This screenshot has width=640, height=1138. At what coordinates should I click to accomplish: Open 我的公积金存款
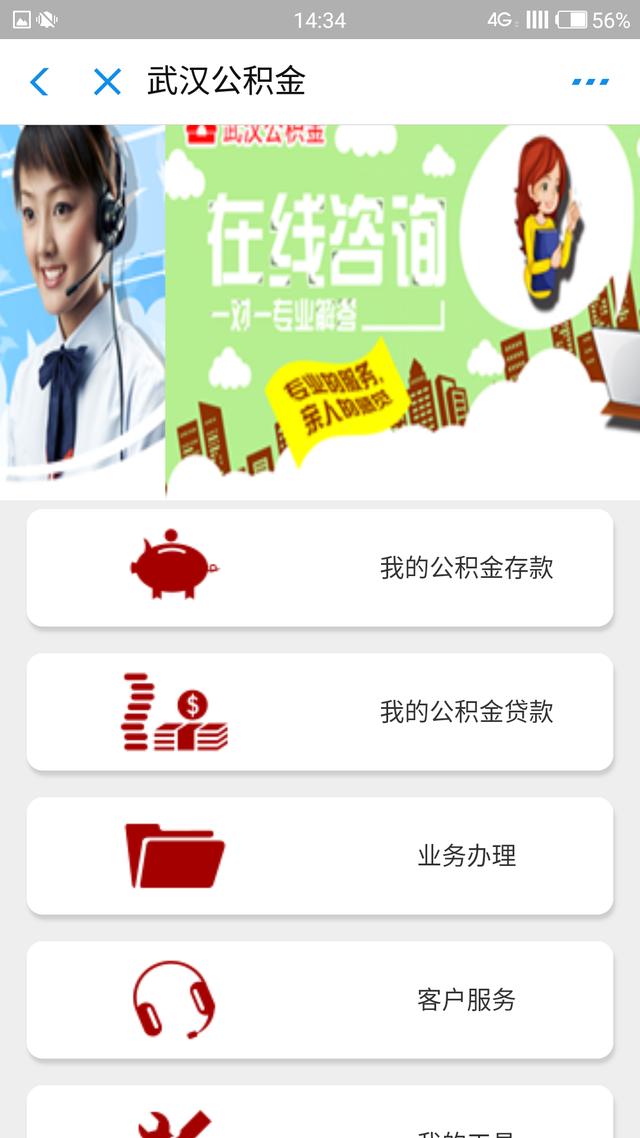(x=320, y=568)
